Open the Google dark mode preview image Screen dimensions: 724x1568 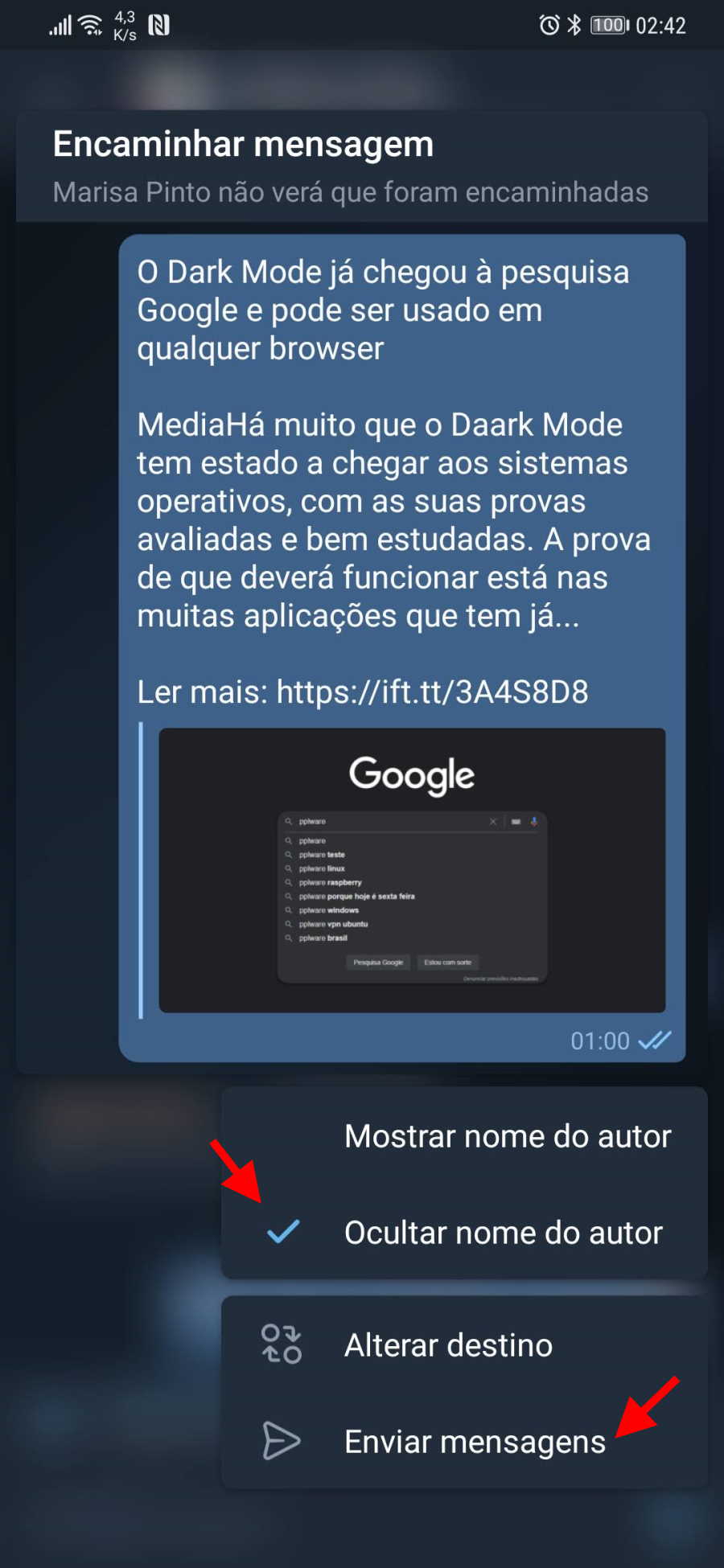412,870
